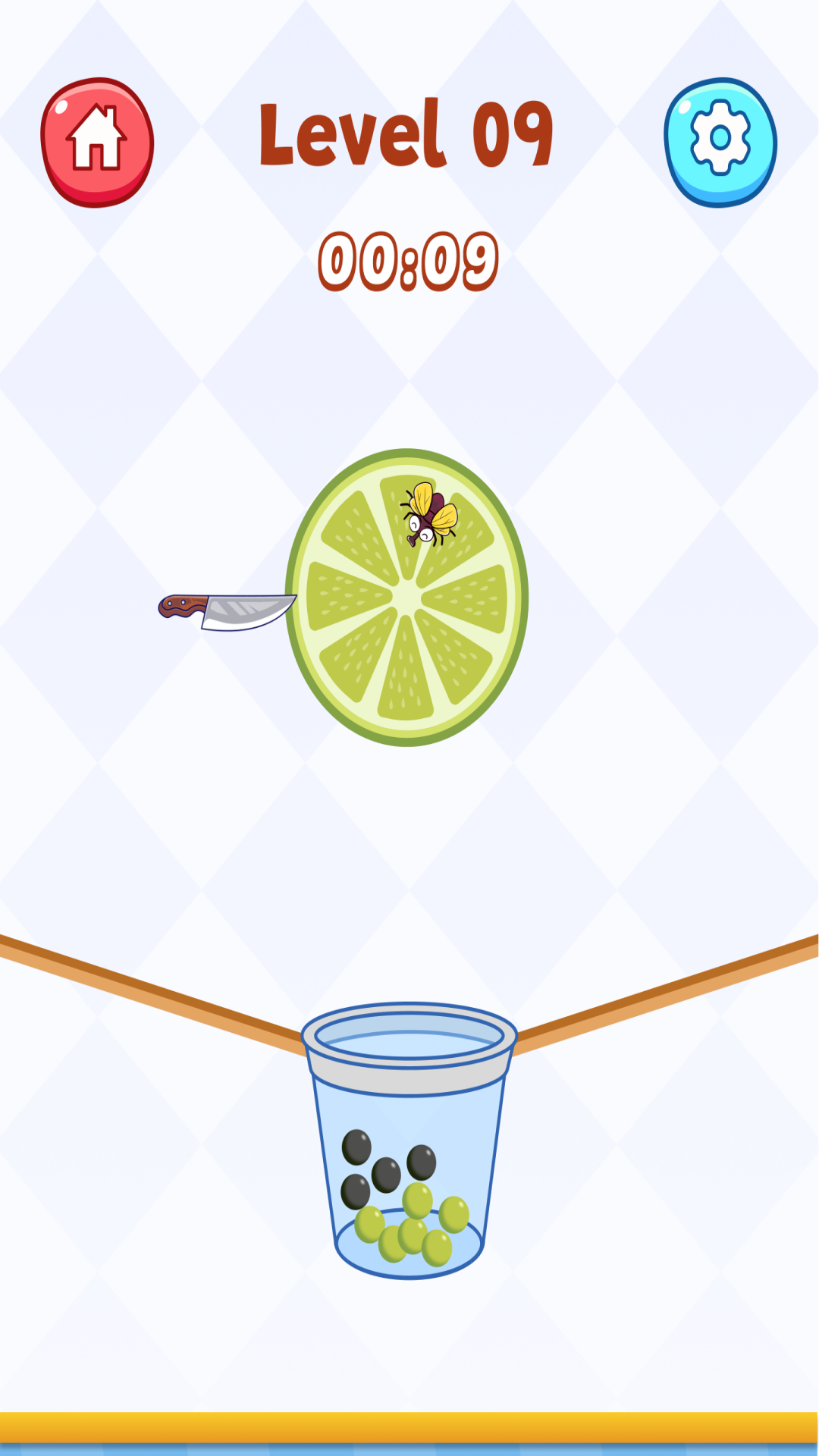Tap the lime slice to cut it
Viewport: 819px width, 1456px height.
(407, 598)
